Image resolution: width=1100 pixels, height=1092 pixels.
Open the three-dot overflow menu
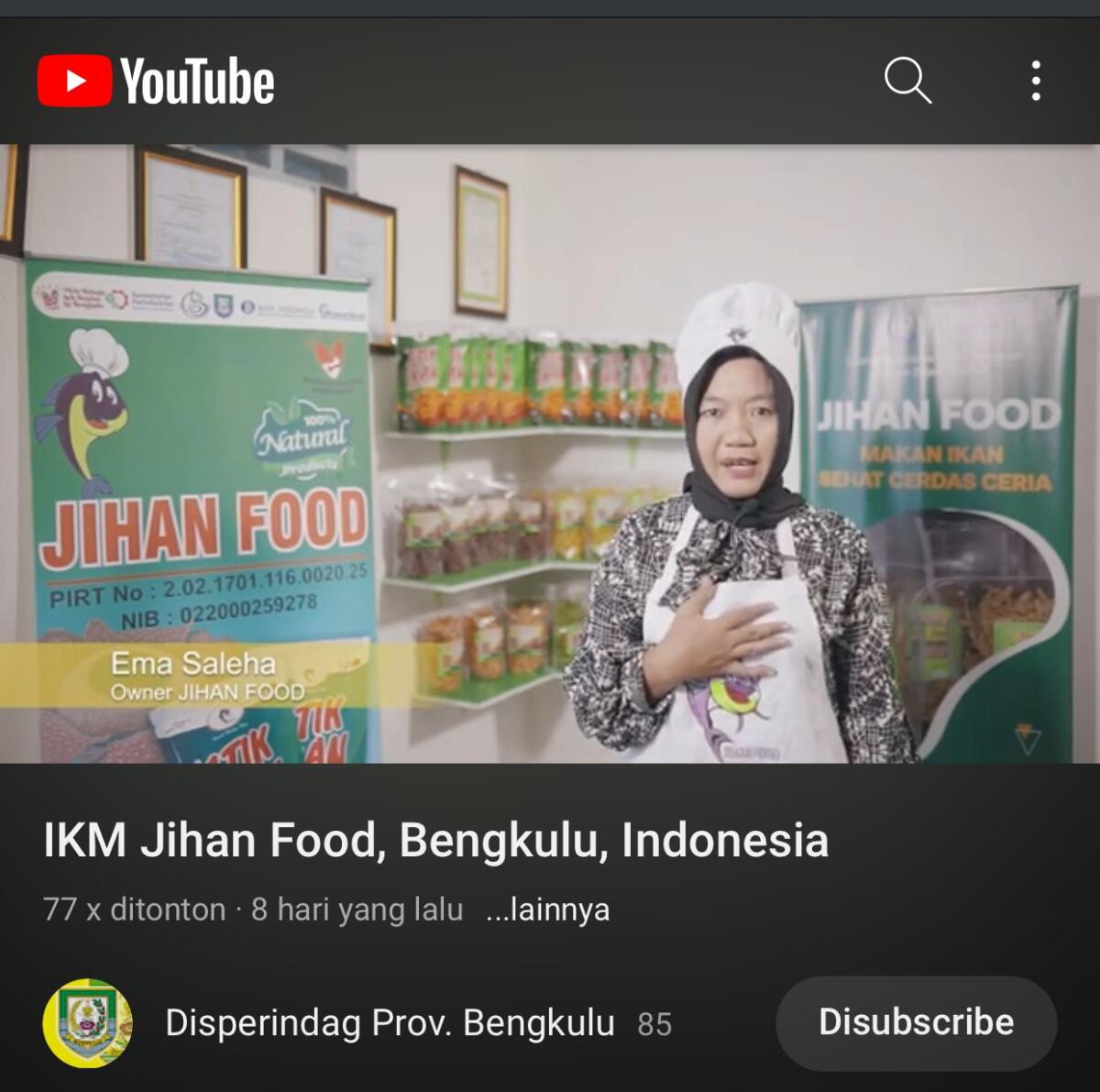(x=1036, y=81)
